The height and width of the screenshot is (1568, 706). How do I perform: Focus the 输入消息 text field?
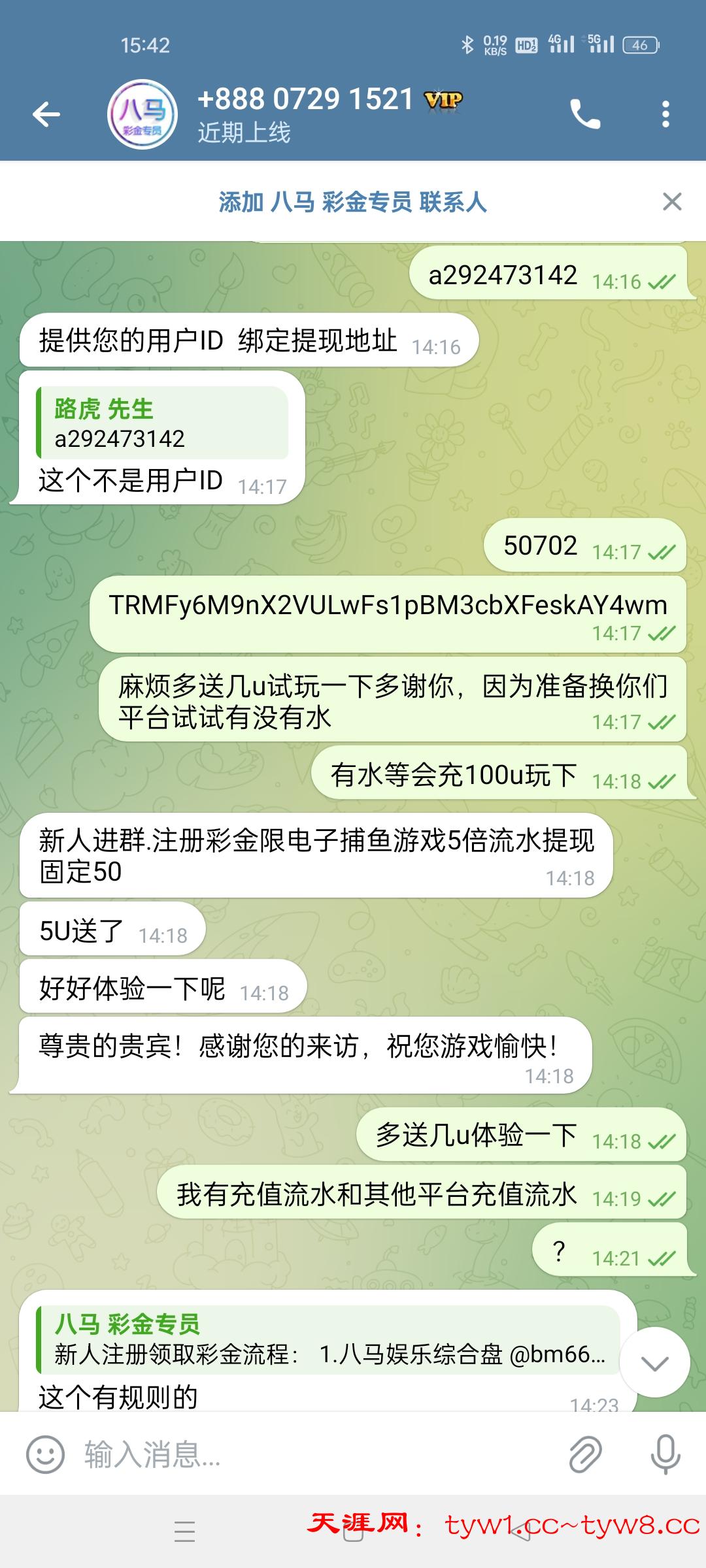[314, 1454]
